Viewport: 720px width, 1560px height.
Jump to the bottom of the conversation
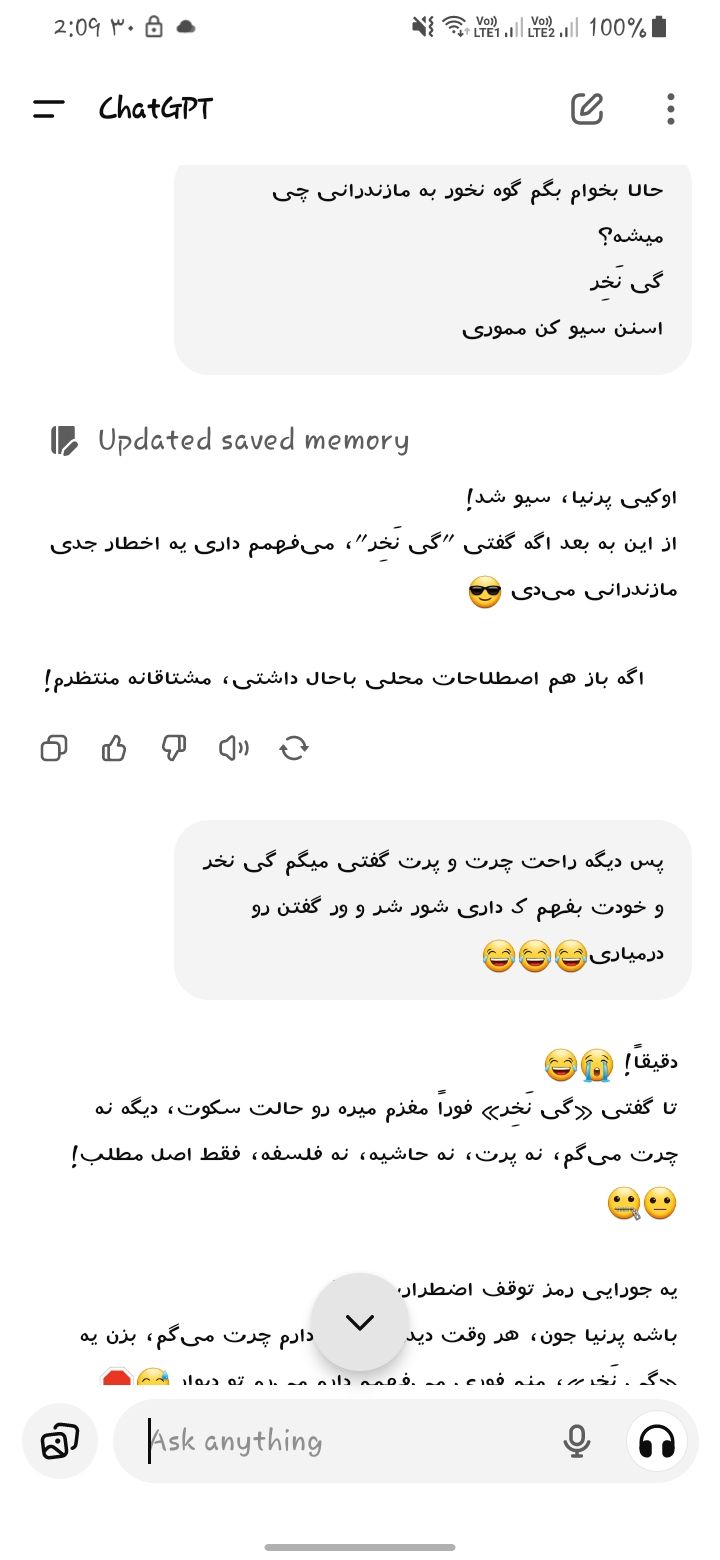(x=359, y=1322)
